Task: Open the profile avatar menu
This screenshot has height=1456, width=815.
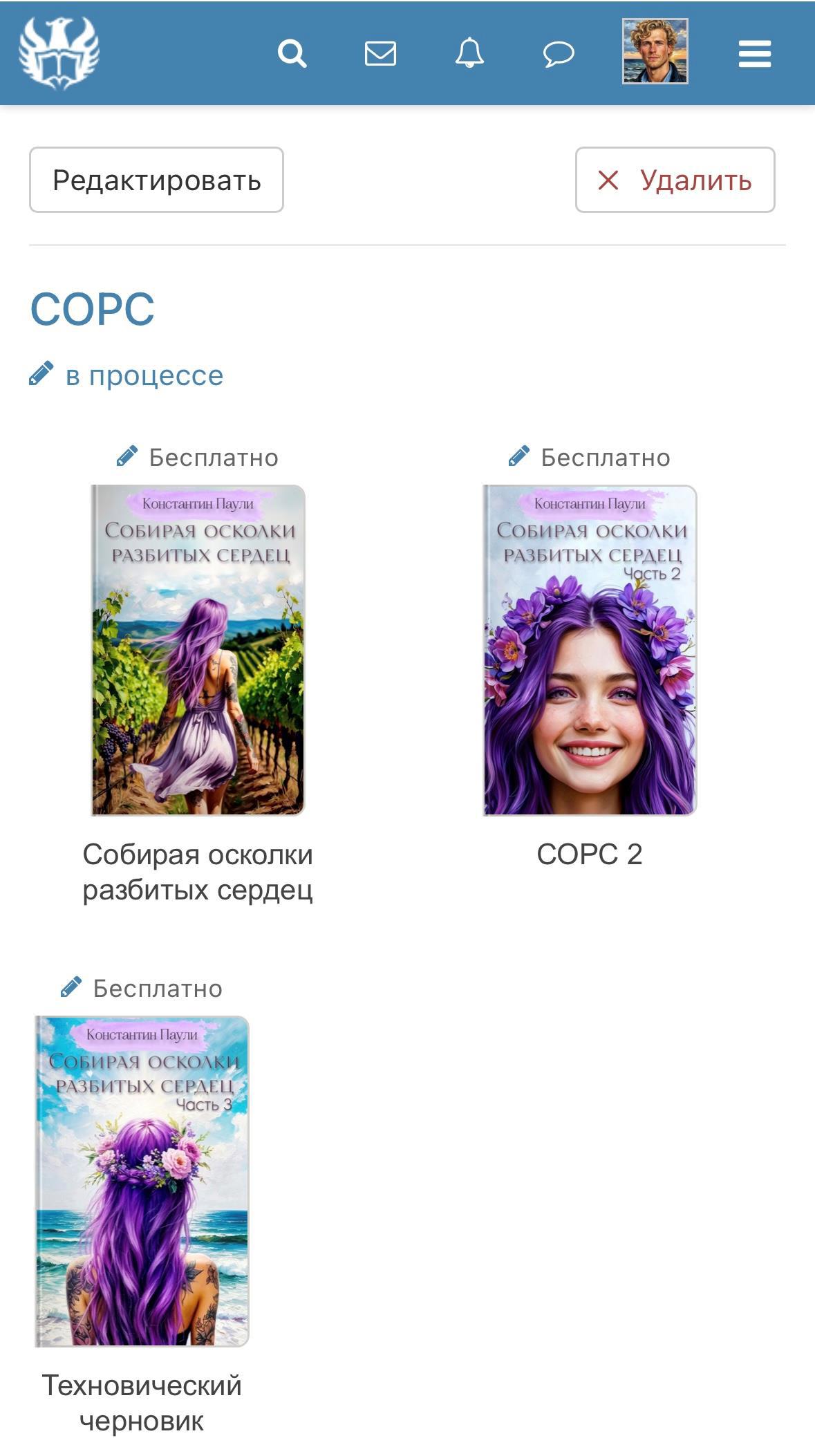Action: pyautogui.click(x=655, y=51)
